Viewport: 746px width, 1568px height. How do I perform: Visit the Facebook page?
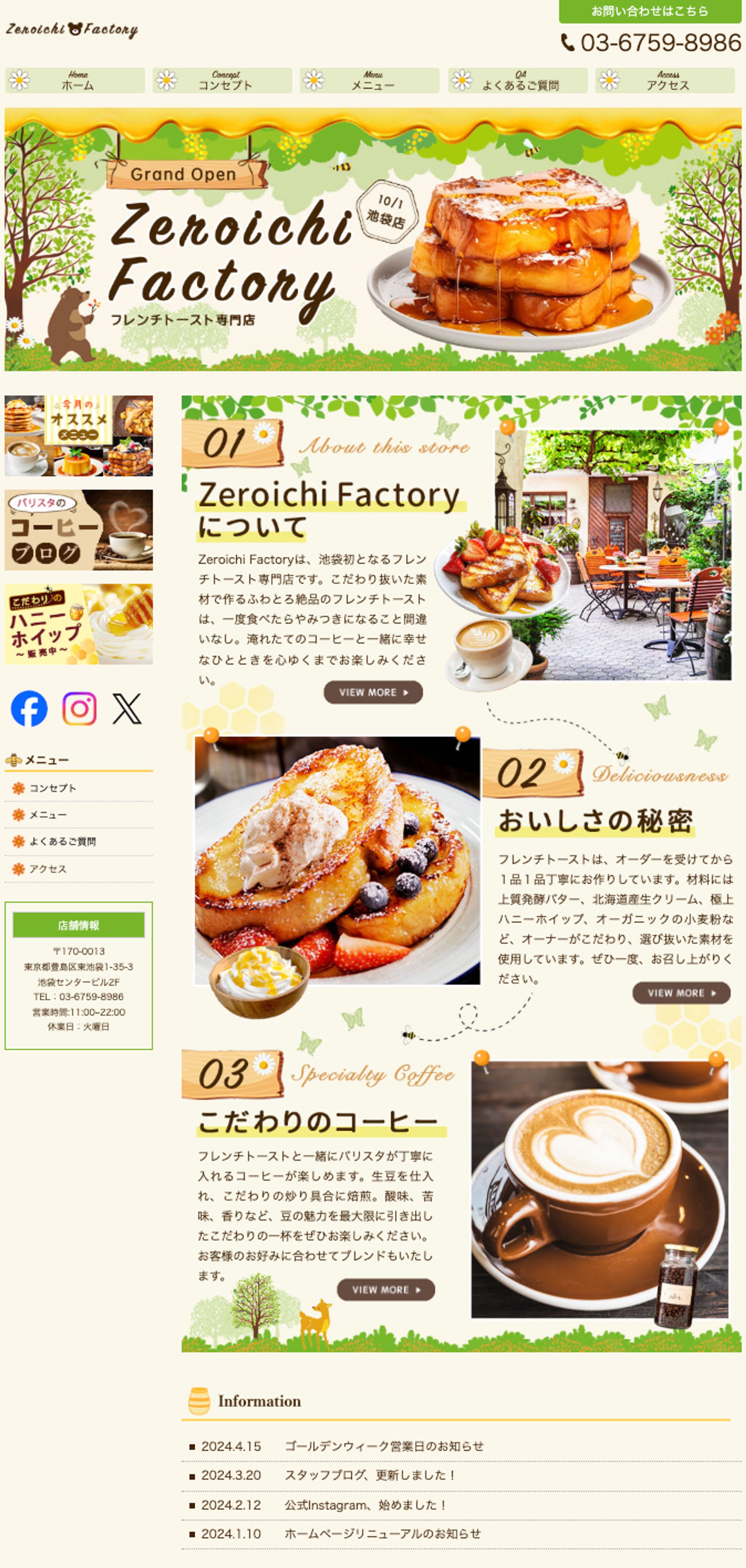tap(29, 708)
